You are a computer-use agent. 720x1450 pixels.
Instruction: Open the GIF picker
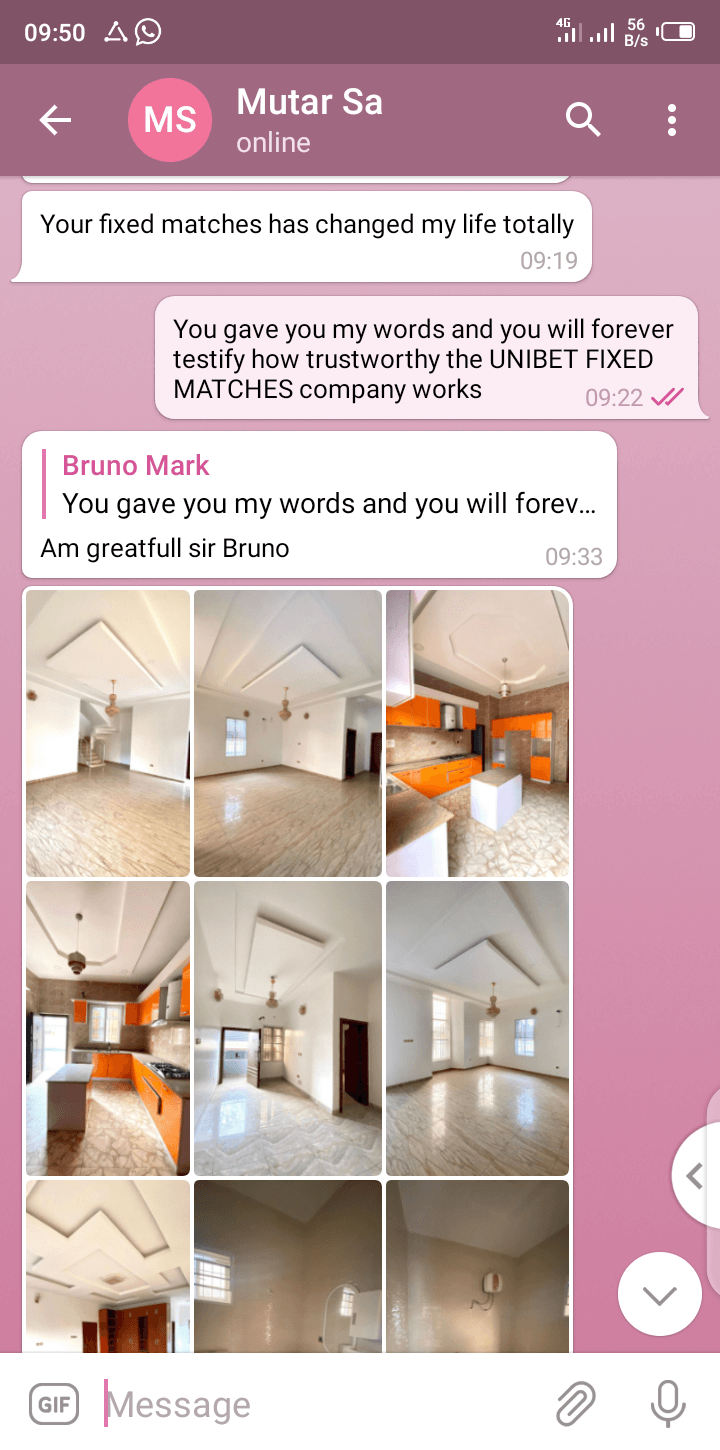54,1405
